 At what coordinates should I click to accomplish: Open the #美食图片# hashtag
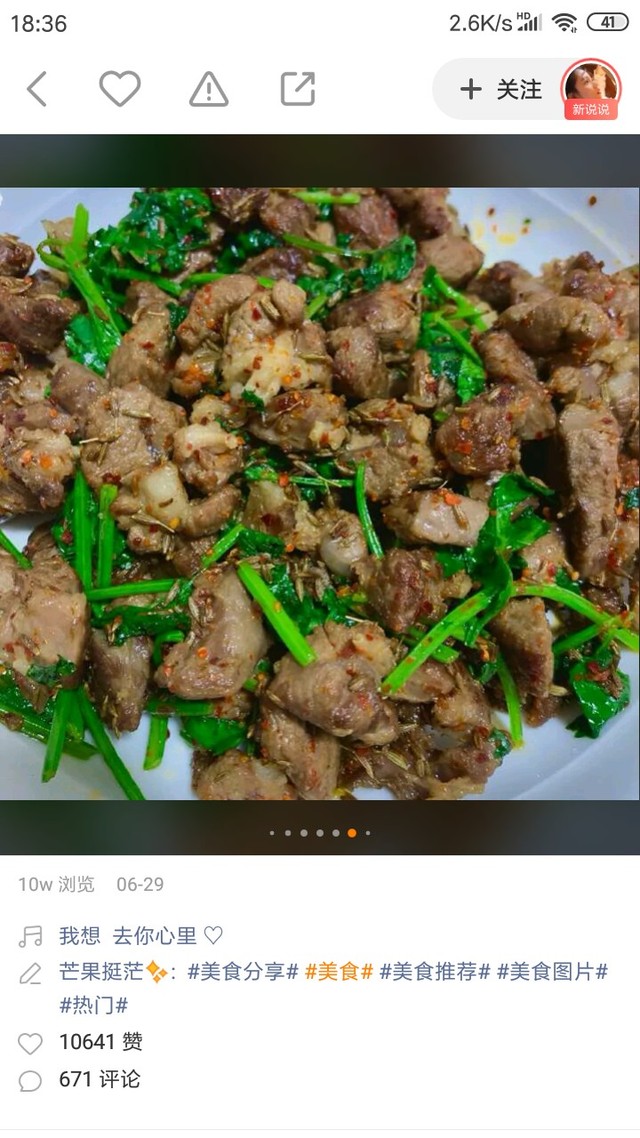[552, 971]
